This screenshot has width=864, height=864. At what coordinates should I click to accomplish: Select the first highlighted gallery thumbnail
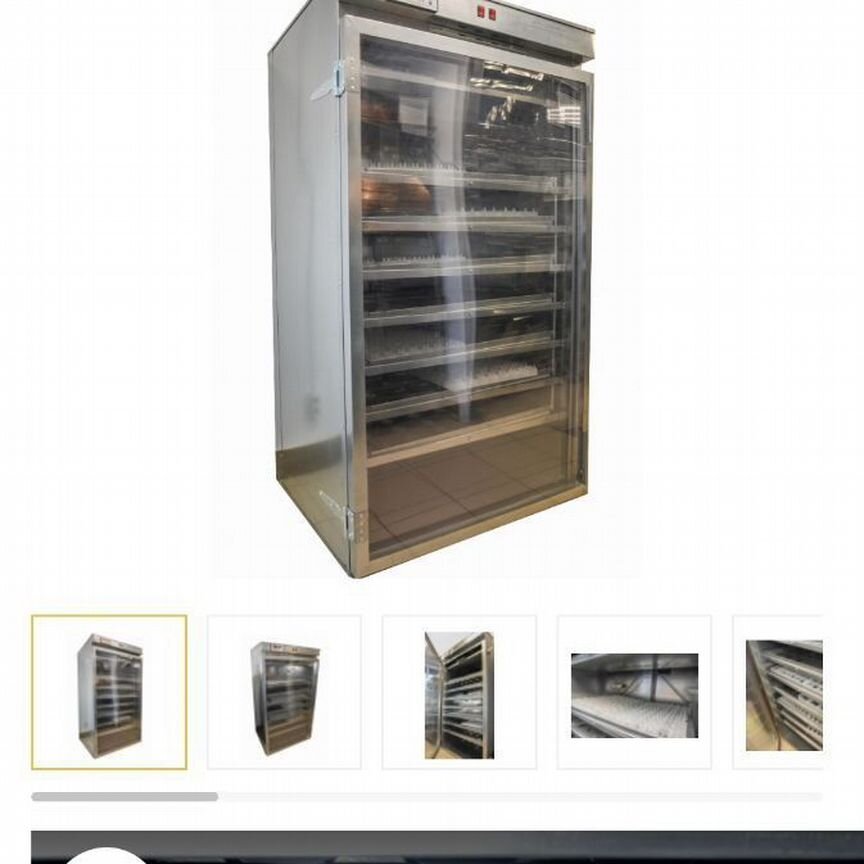click(x=109, y=692)
